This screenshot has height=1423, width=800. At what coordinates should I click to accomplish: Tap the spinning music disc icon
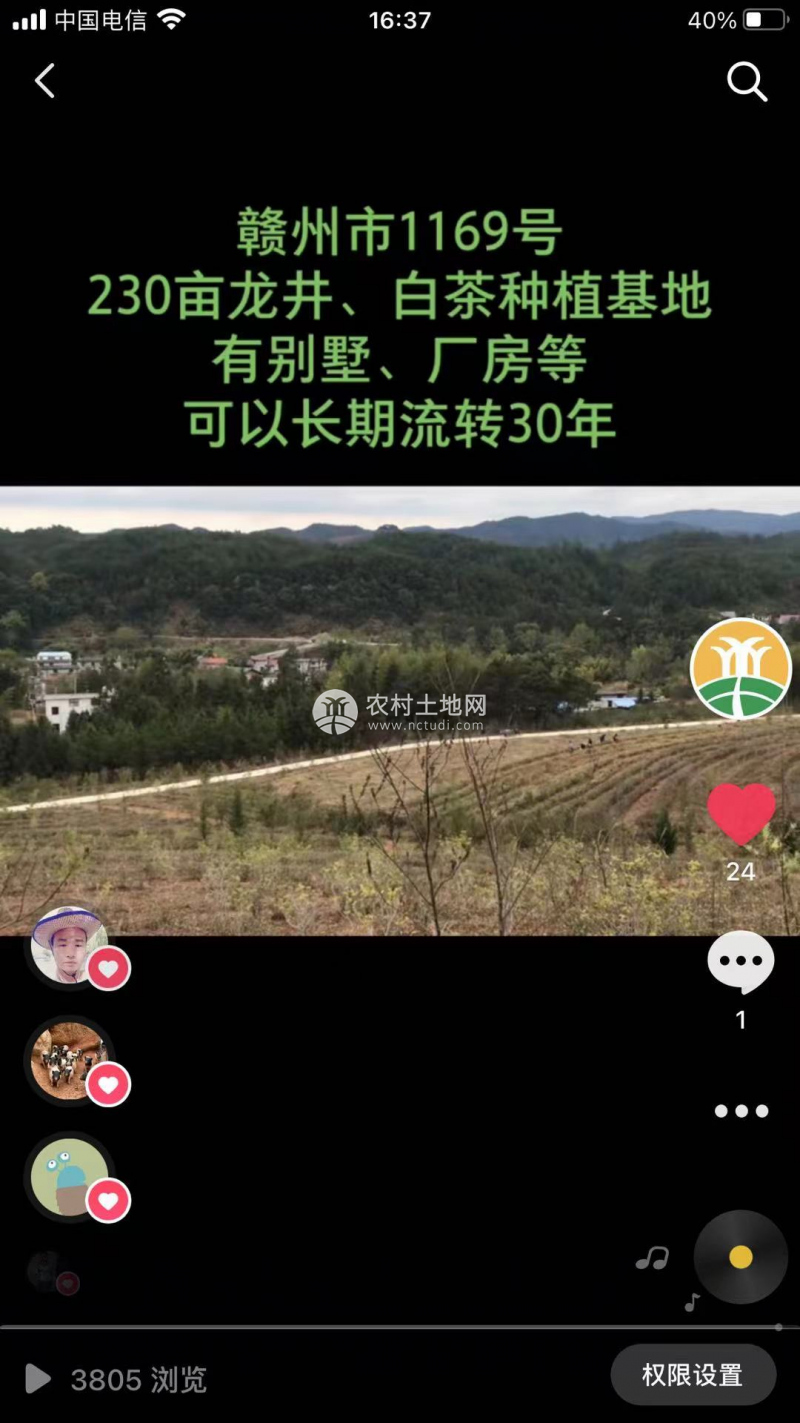point(740,1257)
